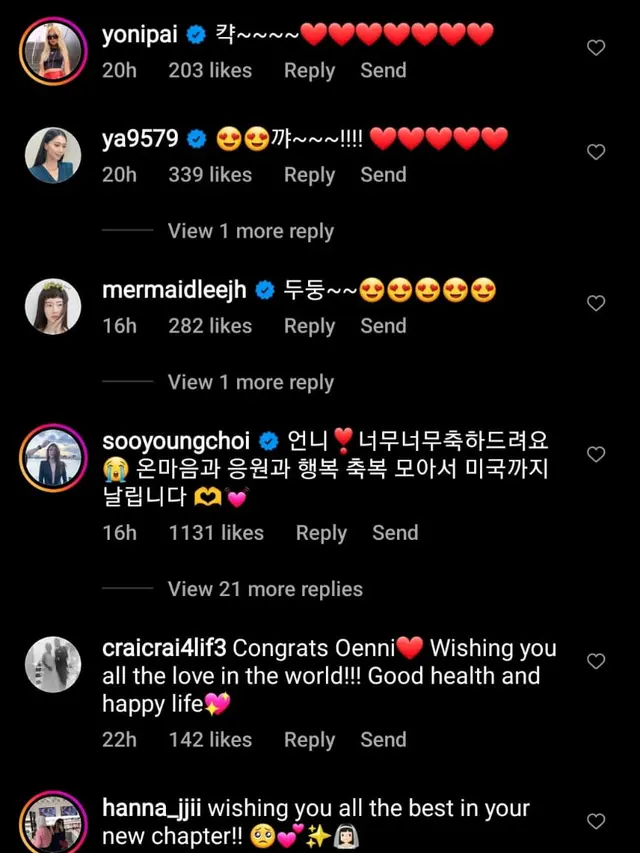Reply to mermaidleejh's comment
Image resolution: width=640 pixels, height=853 pixels.
click(309, 326)
